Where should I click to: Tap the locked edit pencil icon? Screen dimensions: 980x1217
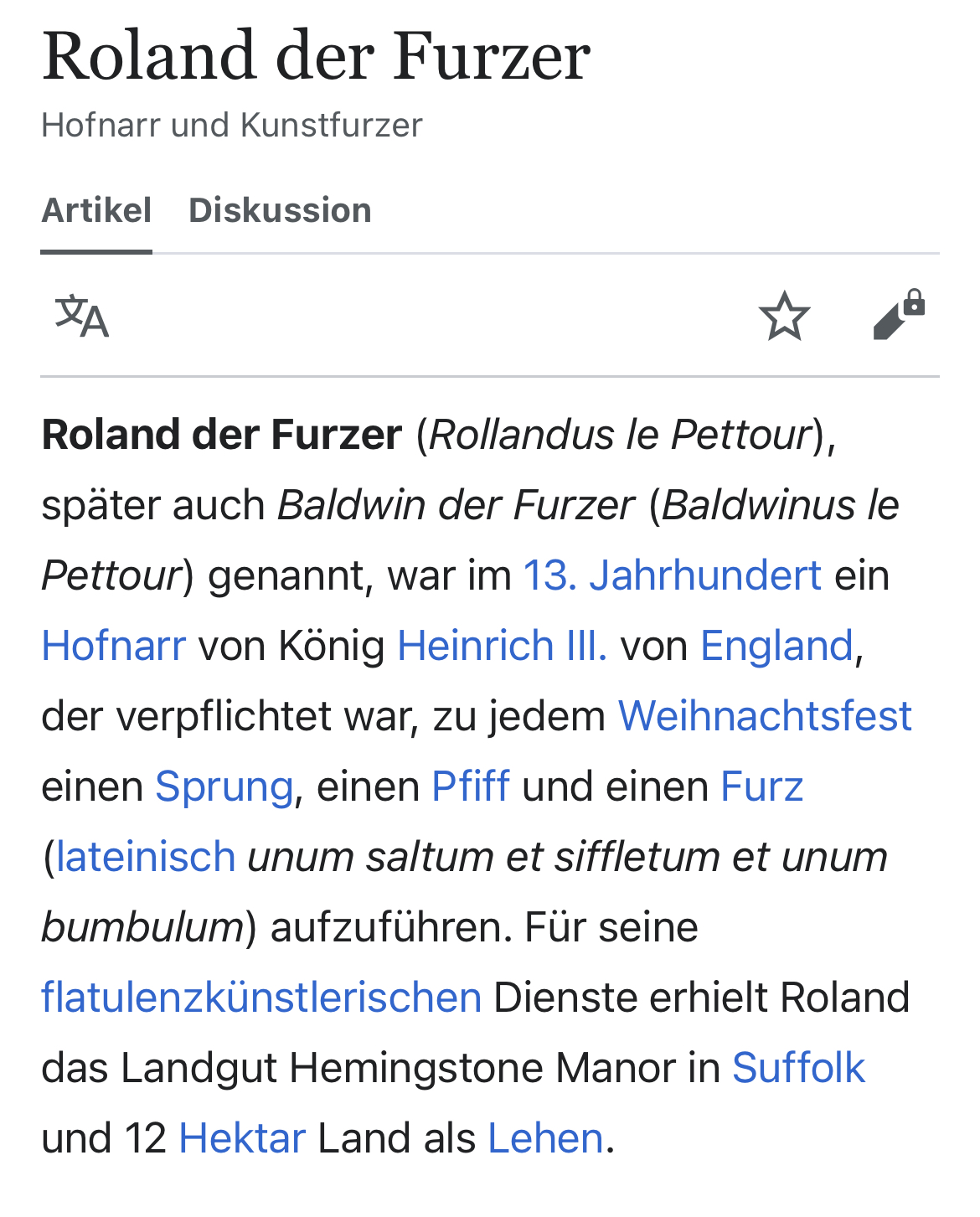(898, 316)
